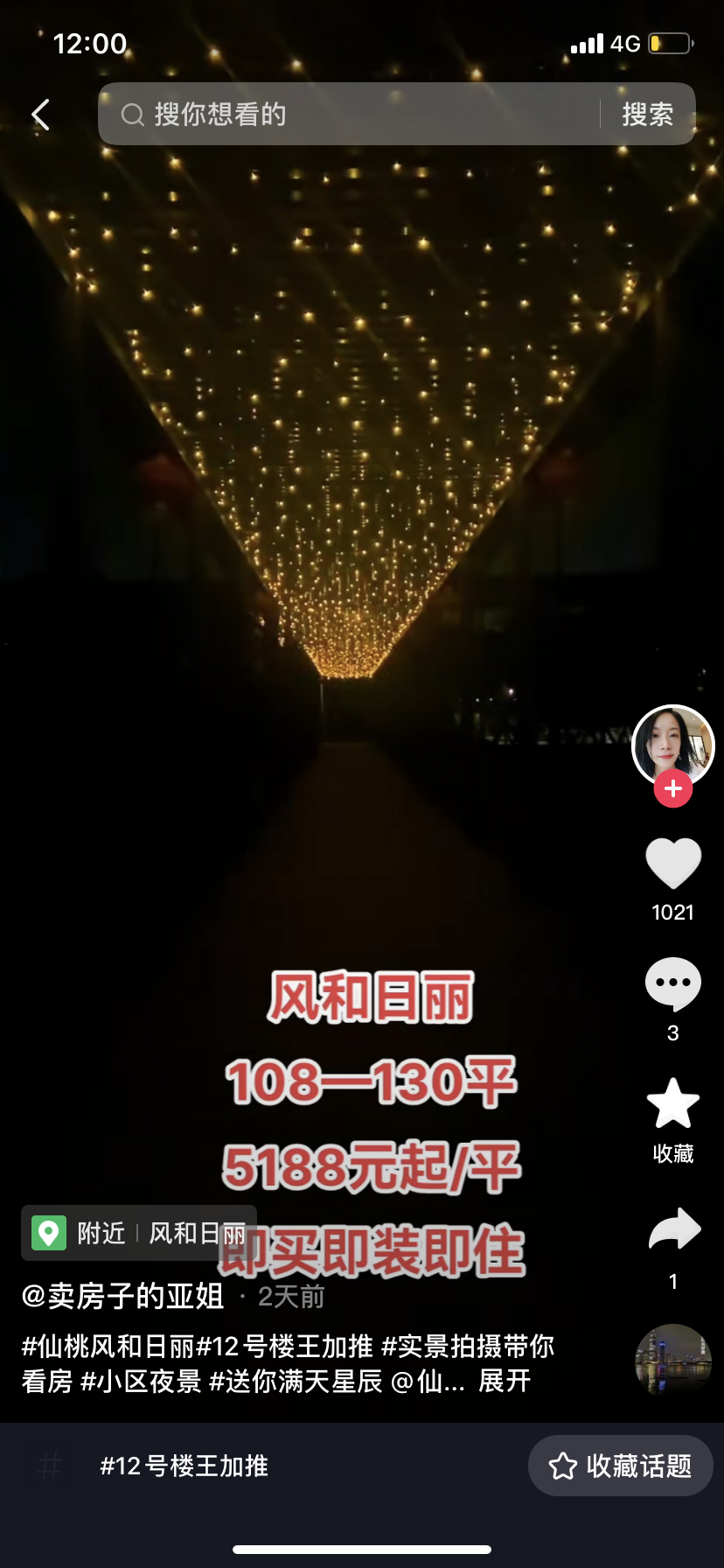The image size is (724, 1568).
Task: Open the 附近 风和日丽 location tag
Action: click(x=140, y=1233)
